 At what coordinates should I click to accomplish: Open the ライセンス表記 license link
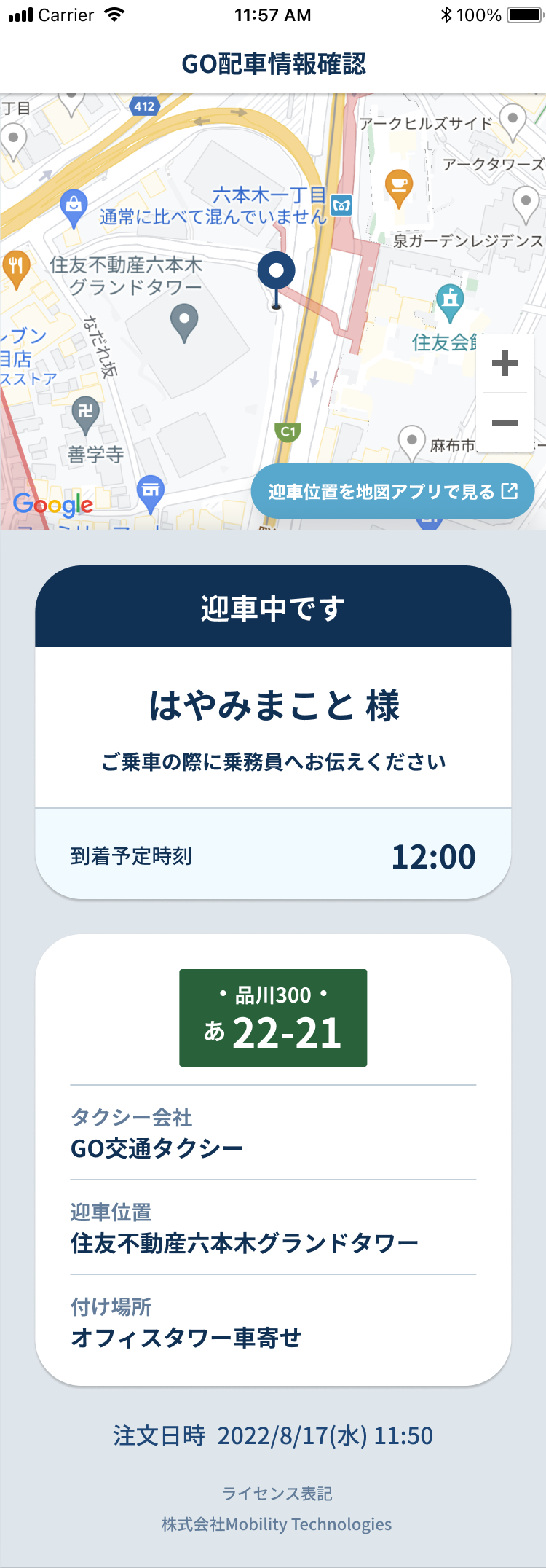point(277,1493)
